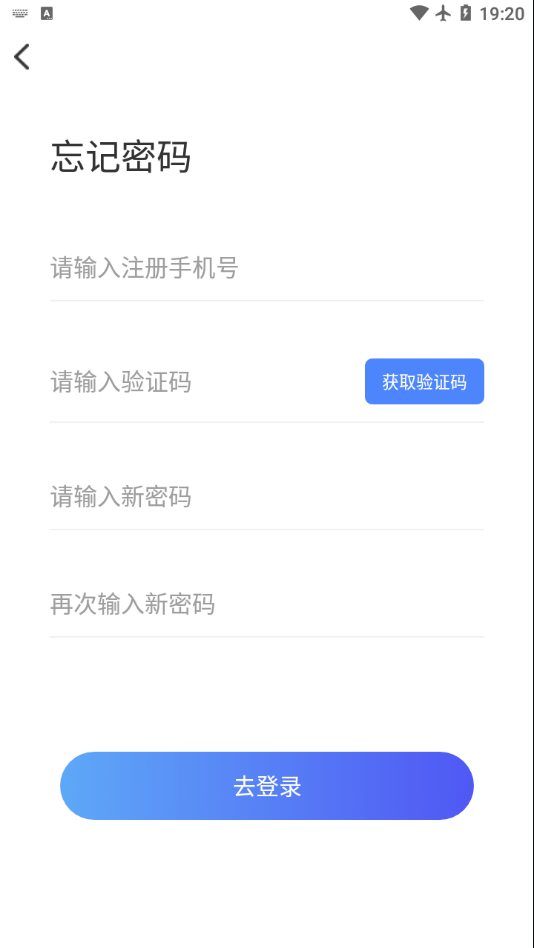The width and height of the screenshot is (534, 948).
Task: Focus the 请输入验证码 verification code field
Action: tap(206, 382)
